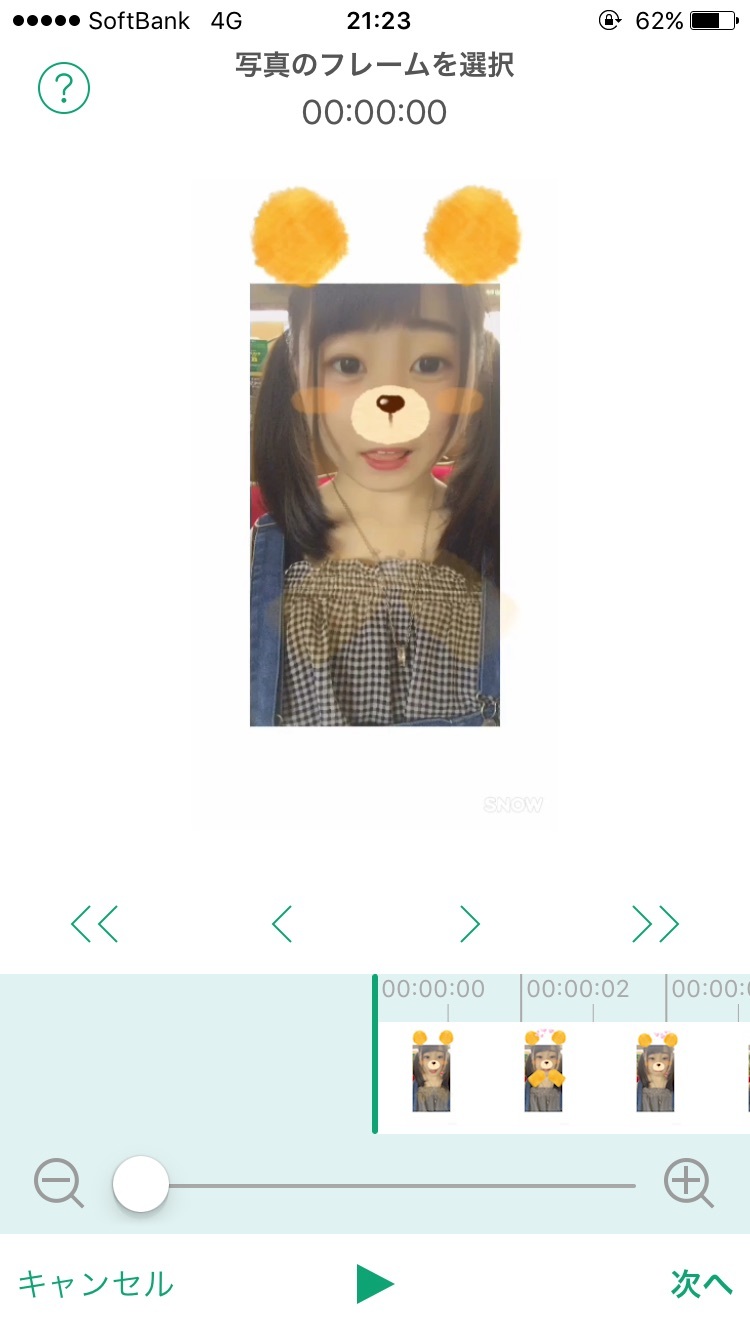Proceed with 次へ
The height and width of the screenshot is (1334, 750).
click(x=701, y=1284)
